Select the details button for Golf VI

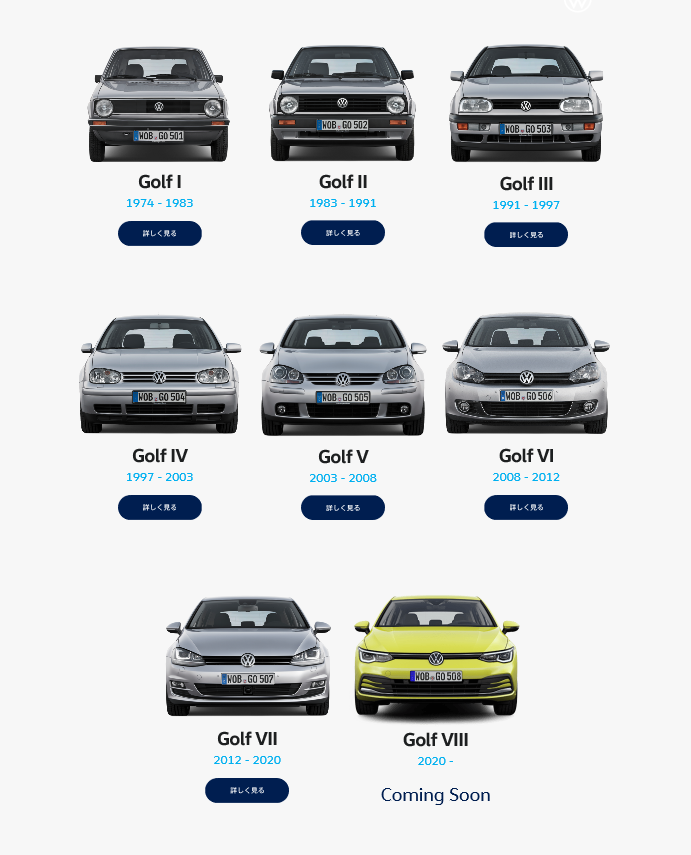[x=526, y=508]
